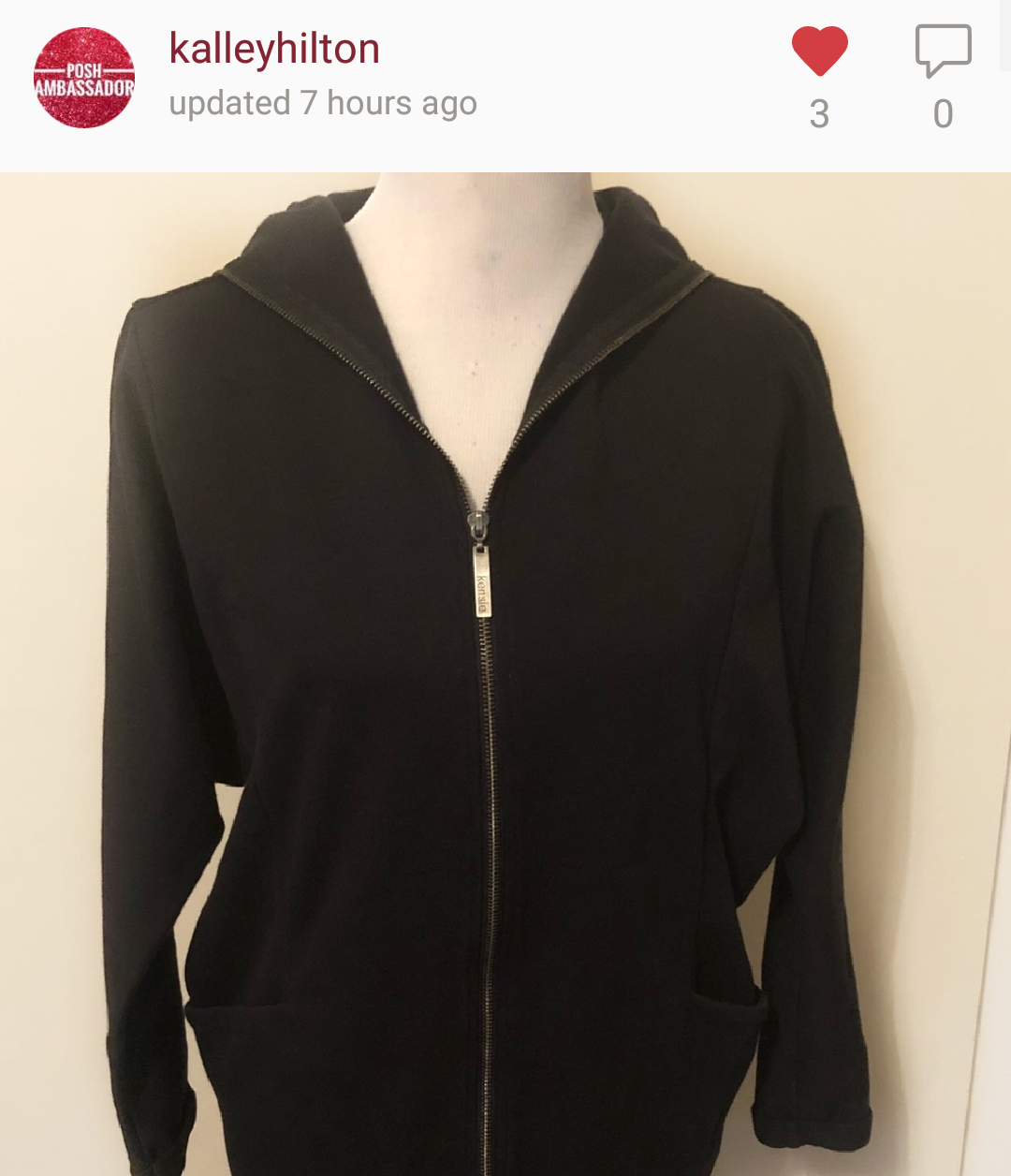This screenshot has width=1011, height=1176.
Task: Open kalleyhilton's profile avatar
Action: click(x=84, y=78)
